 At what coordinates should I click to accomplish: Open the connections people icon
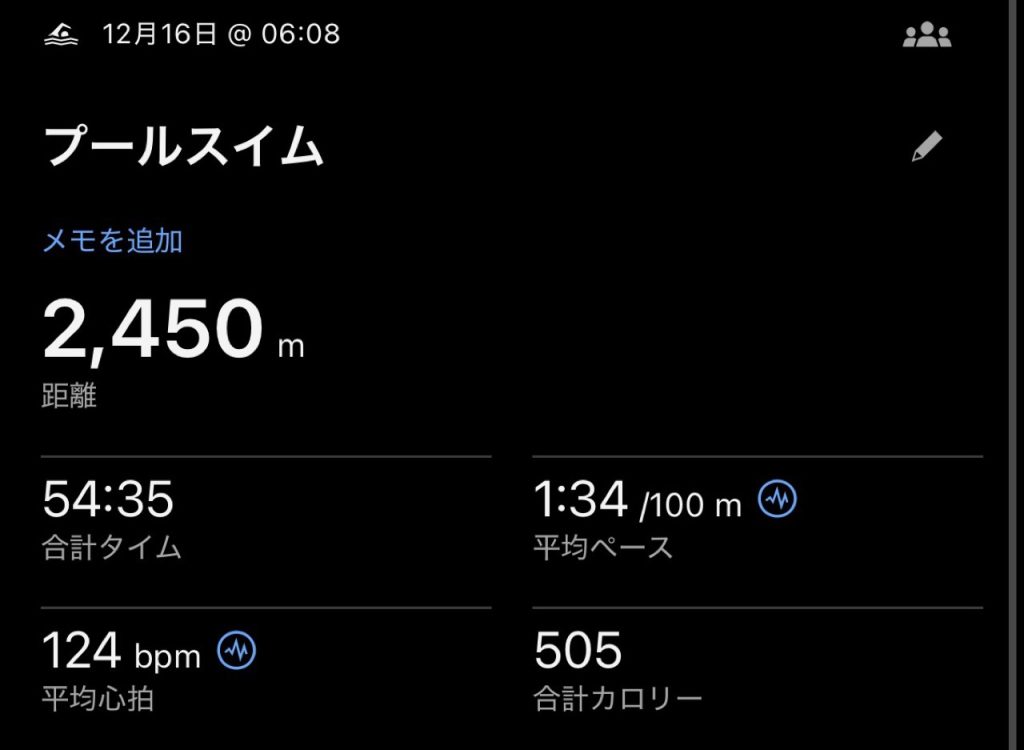pyautogui.click(x=926, y=37)
